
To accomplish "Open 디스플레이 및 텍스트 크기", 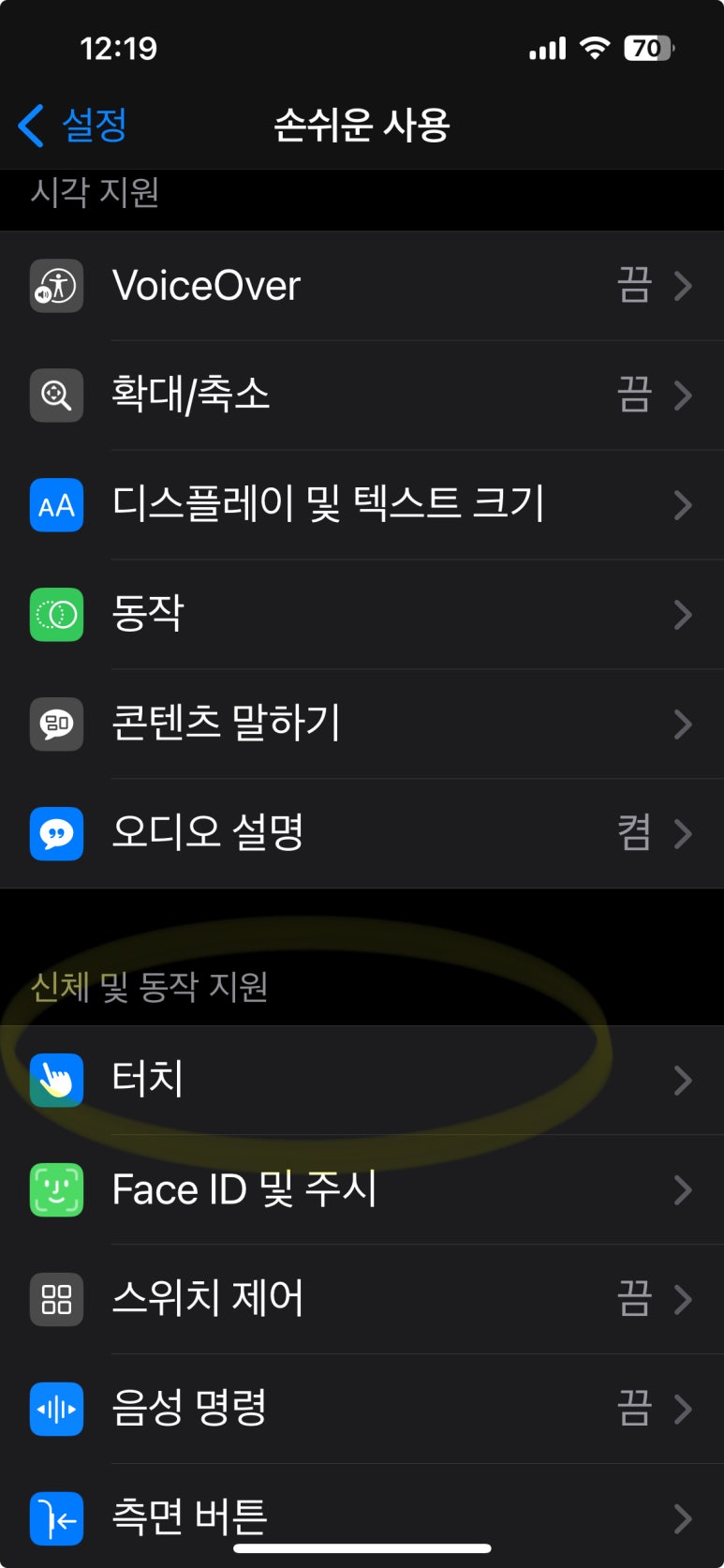I will tap(362, 504).
